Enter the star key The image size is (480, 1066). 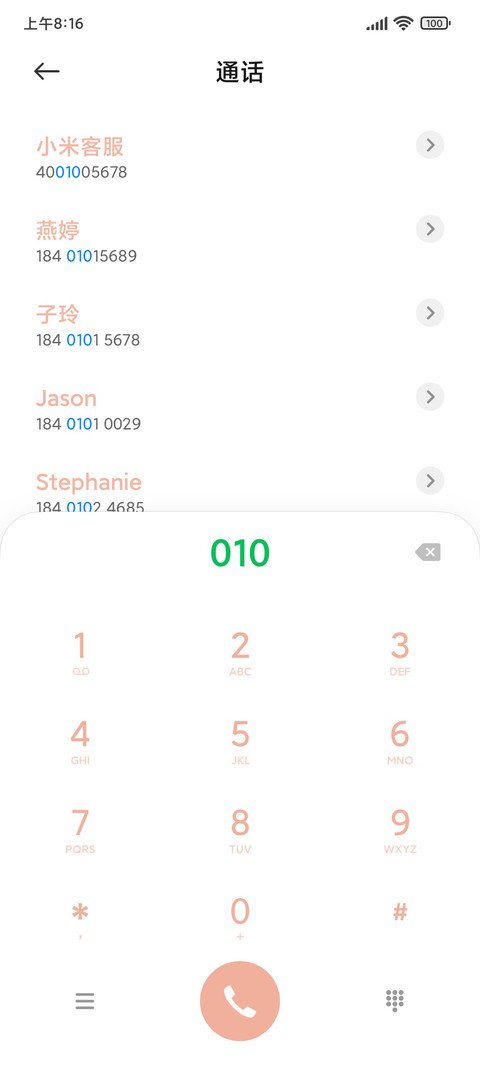[x=80, y=919]
